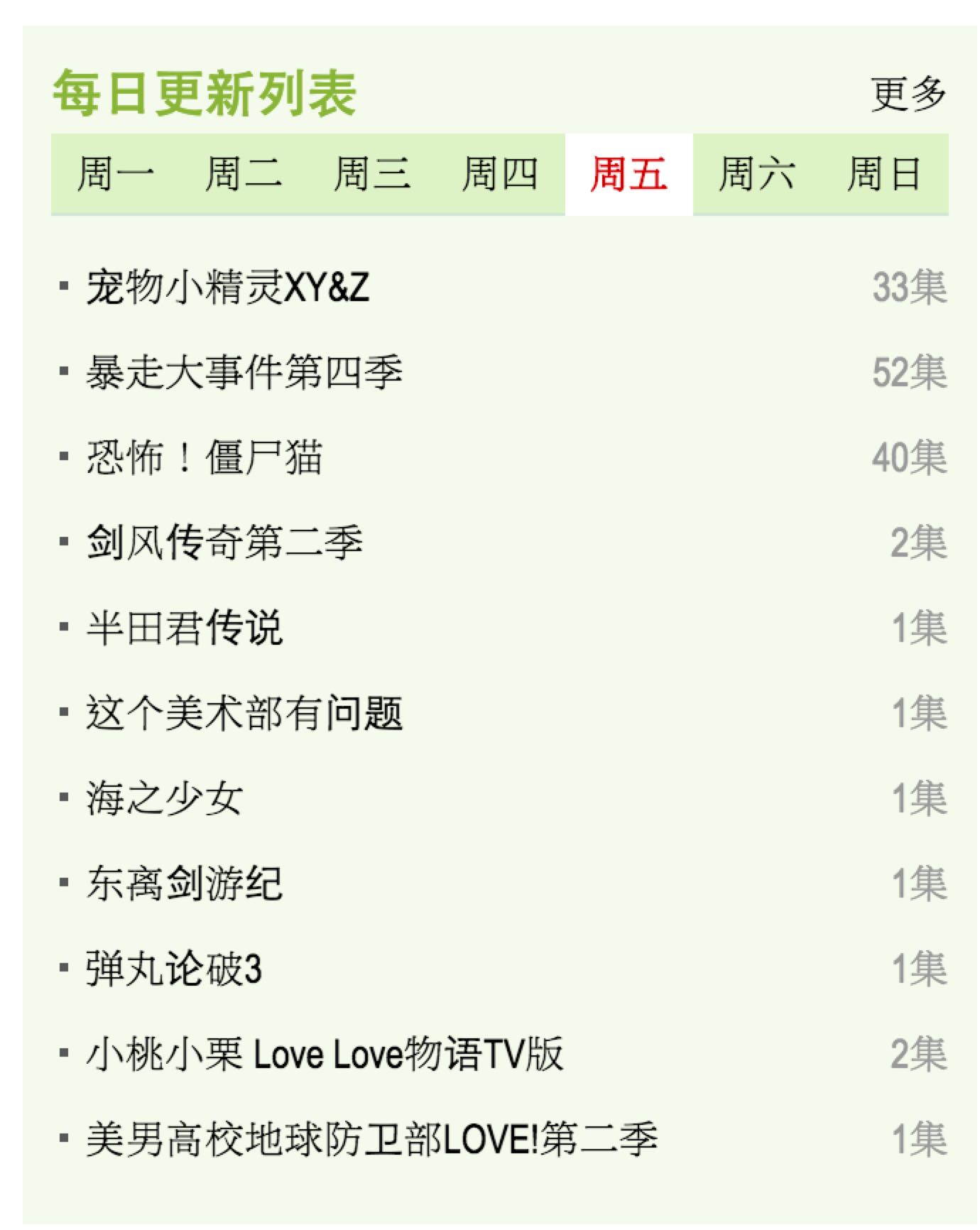This screenshot has width=980, height=1230.
Task: Open 美男高校地球防卫部LOVE!第二季
Action: pyautogui.click(x=371, y=1139)
